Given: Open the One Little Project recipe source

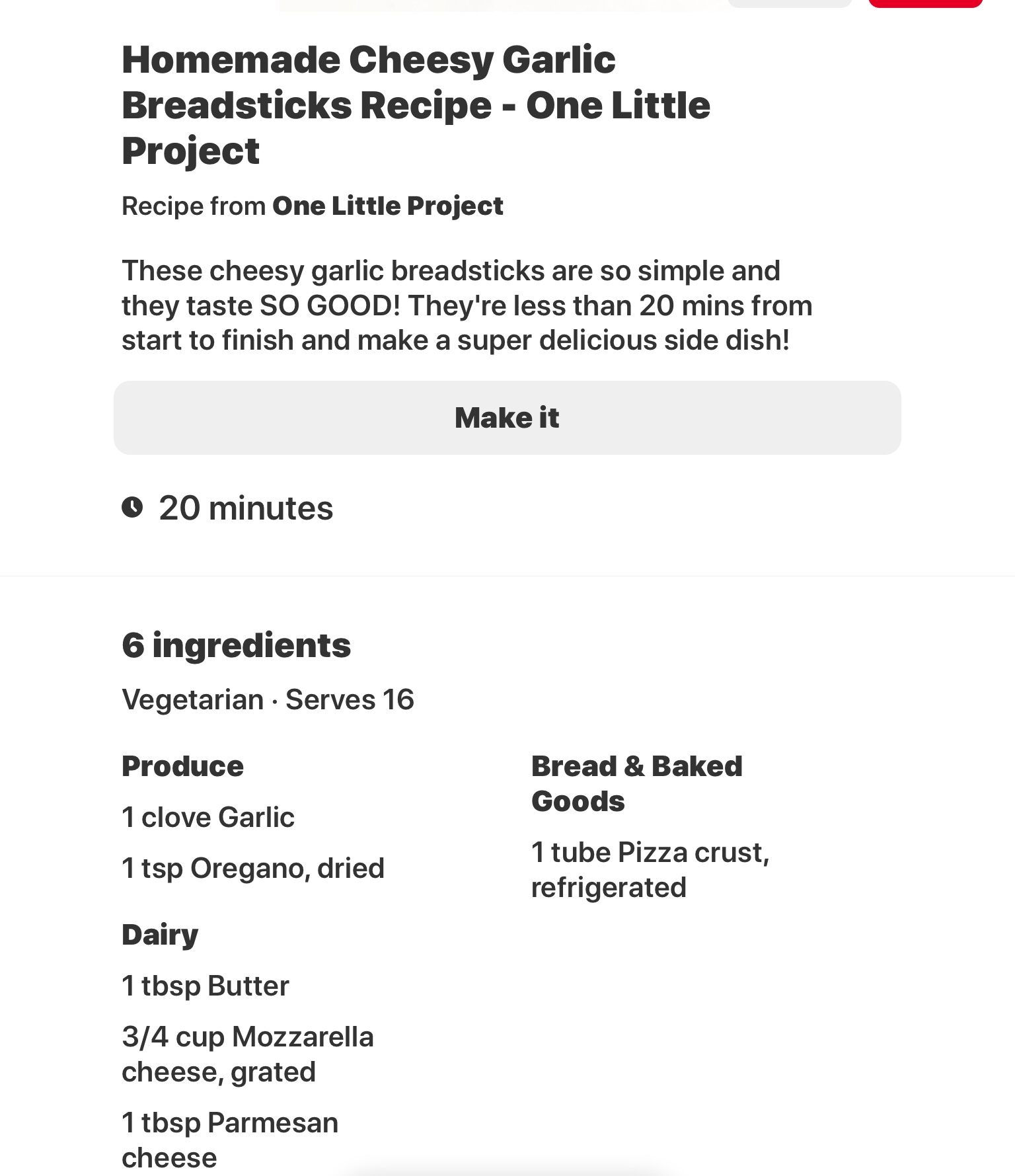Looking at the screenshot, I should (387, 206).
